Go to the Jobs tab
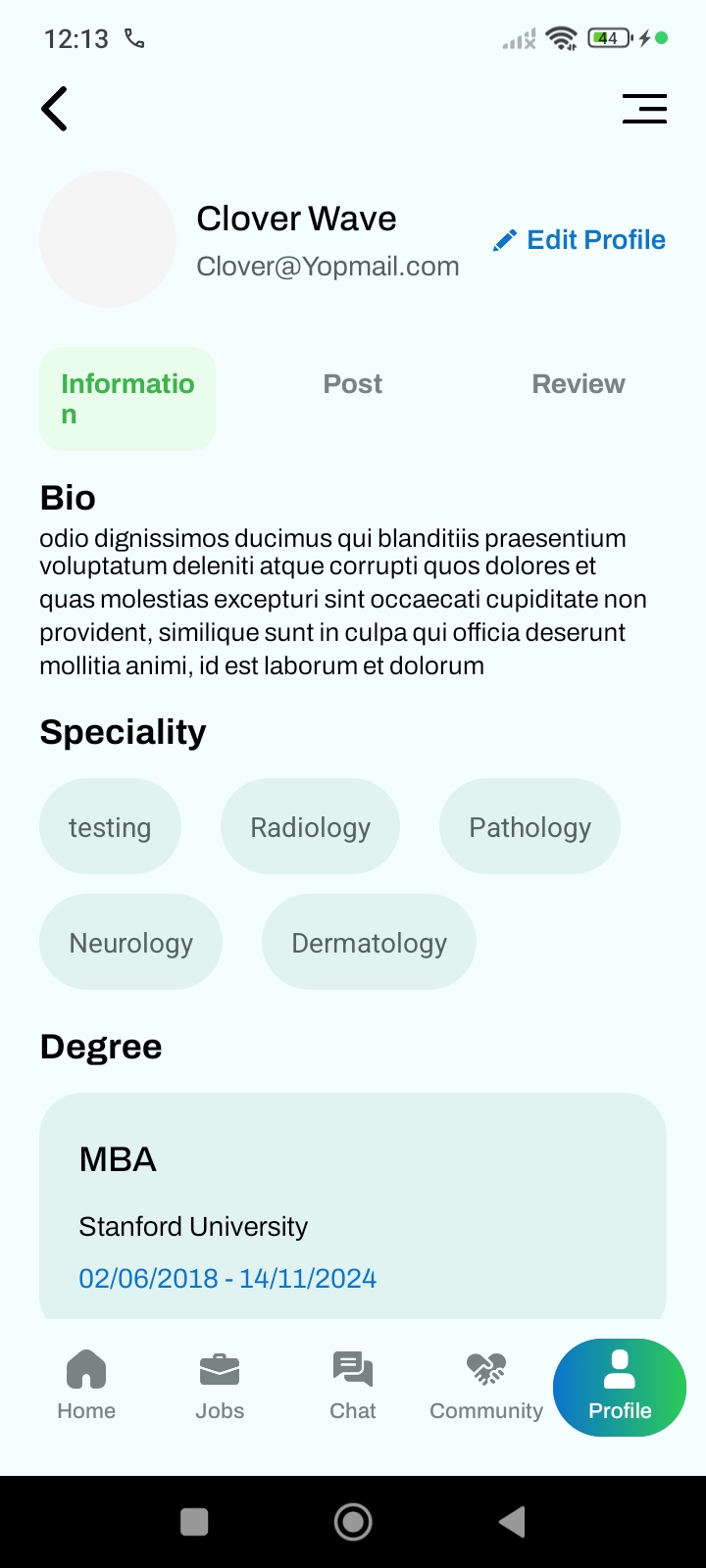This screenshot has height=1568, width=706. (x=220, y=1386)
